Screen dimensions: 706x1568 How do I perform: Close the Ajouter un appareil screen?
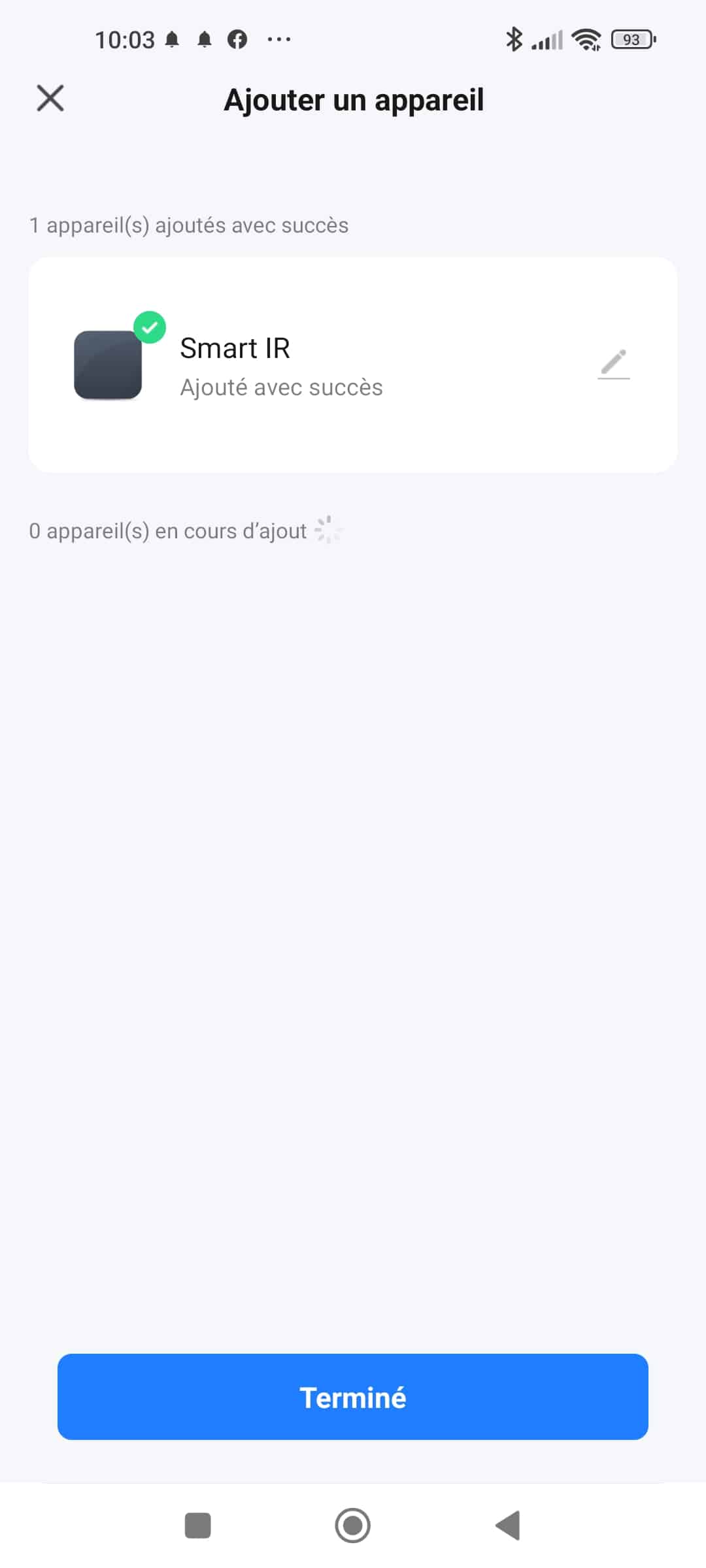tap(50, 99)
